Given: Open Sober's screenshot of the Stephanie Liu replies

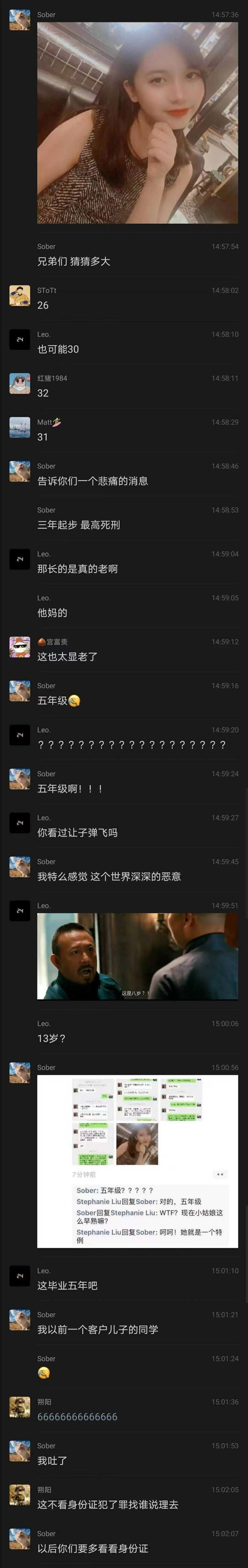Looking at the screenshot, I should [x=137, y=1161].
